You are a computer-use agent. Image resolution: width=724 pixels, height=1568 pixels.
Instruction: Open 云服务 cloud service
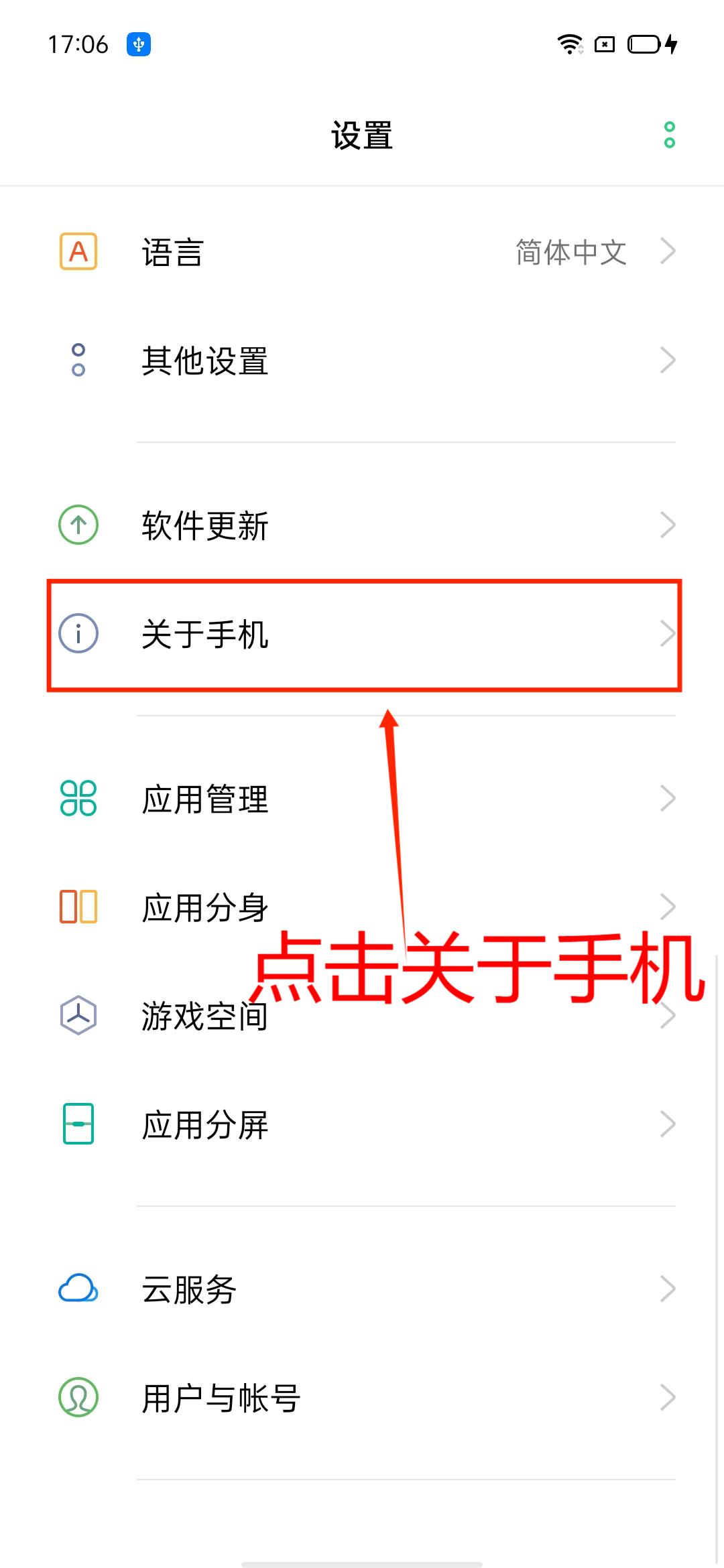362,1289
